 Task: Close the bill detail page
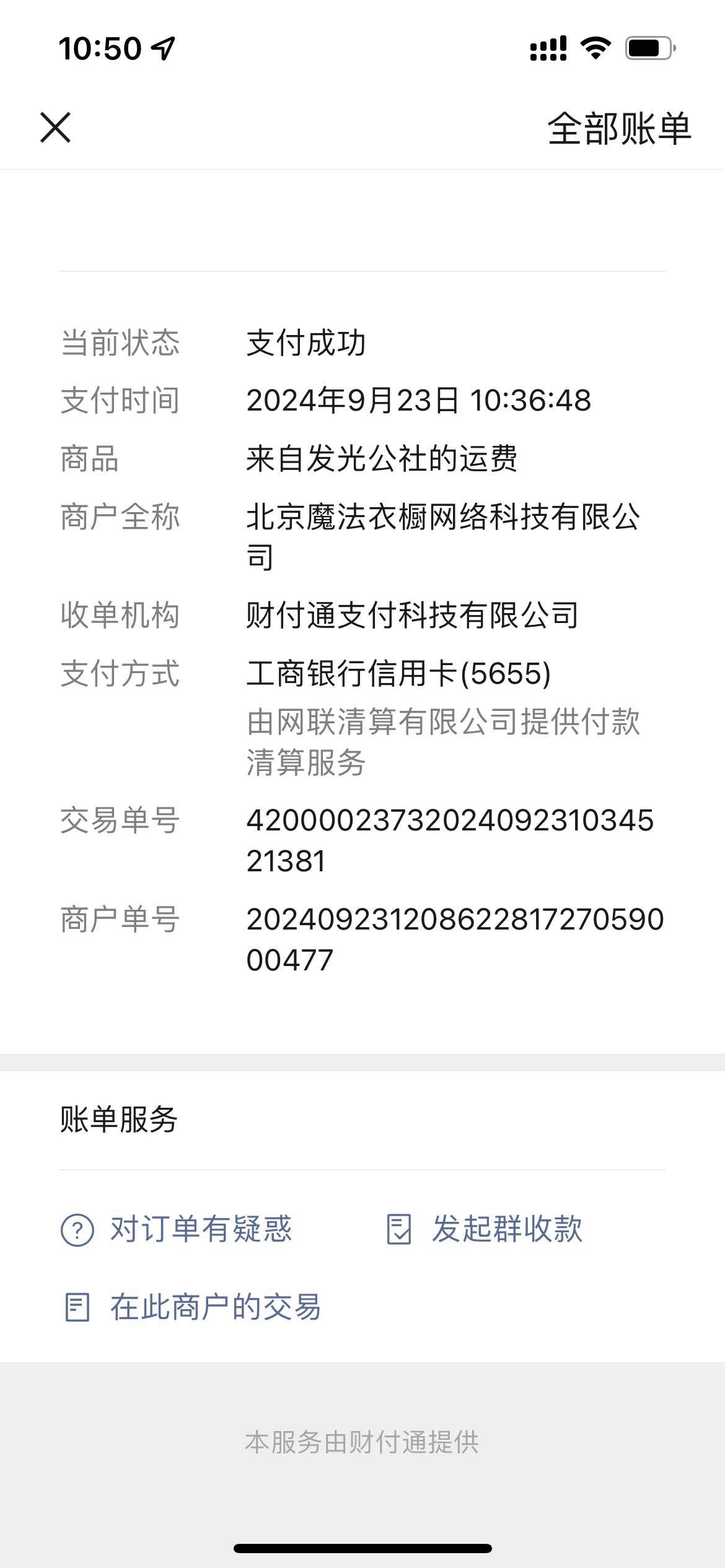click(x=56, y=128)
